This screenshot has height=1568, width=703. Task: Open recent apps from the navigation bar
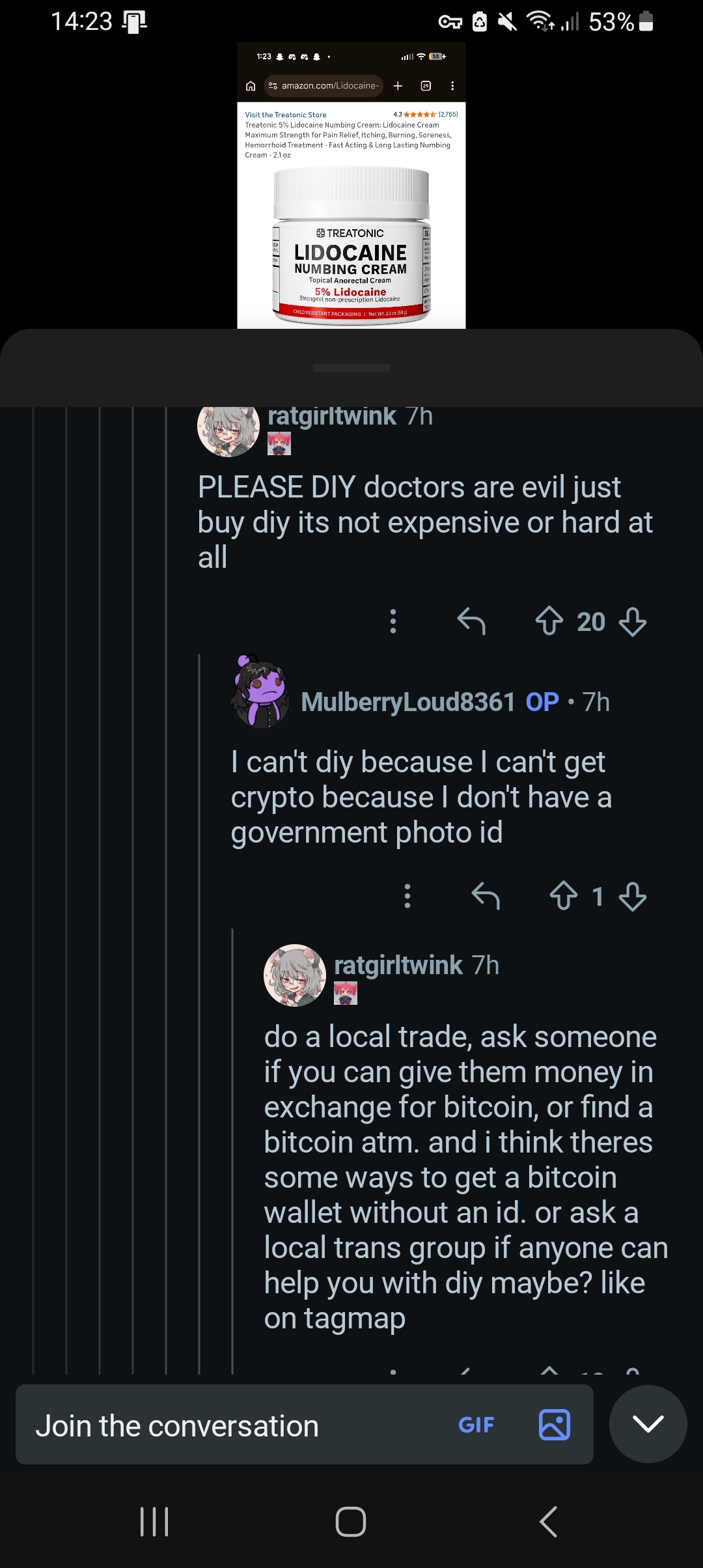(154, 1522)
